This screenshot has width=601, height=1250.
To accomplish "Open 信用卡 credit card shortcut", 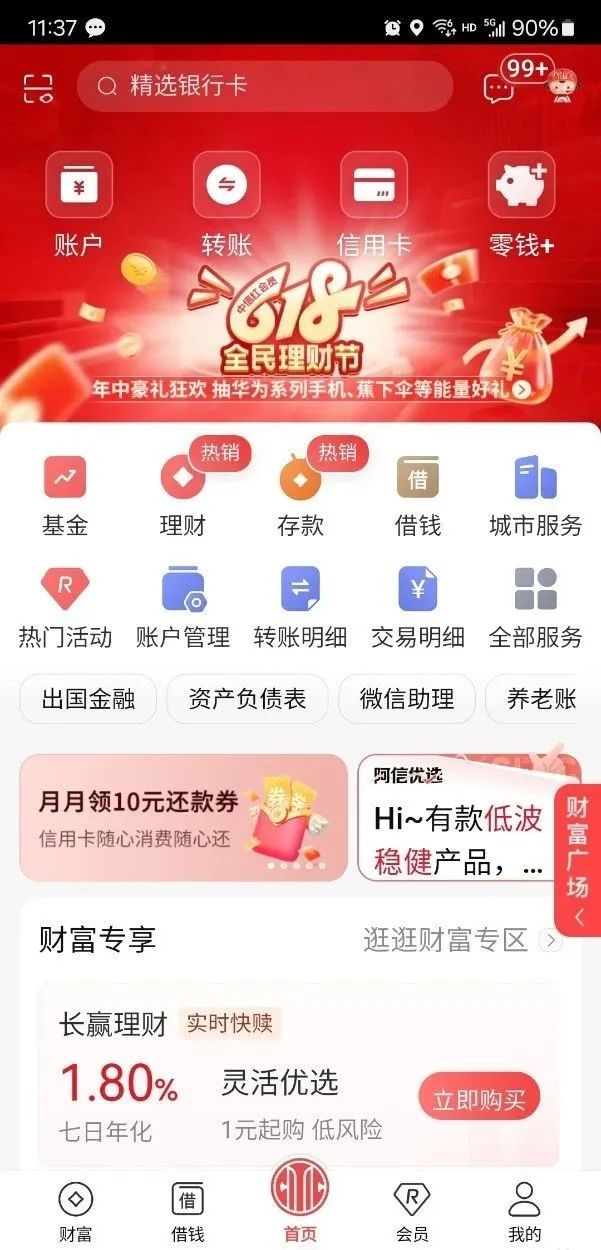I will click(x=374, y=205).
